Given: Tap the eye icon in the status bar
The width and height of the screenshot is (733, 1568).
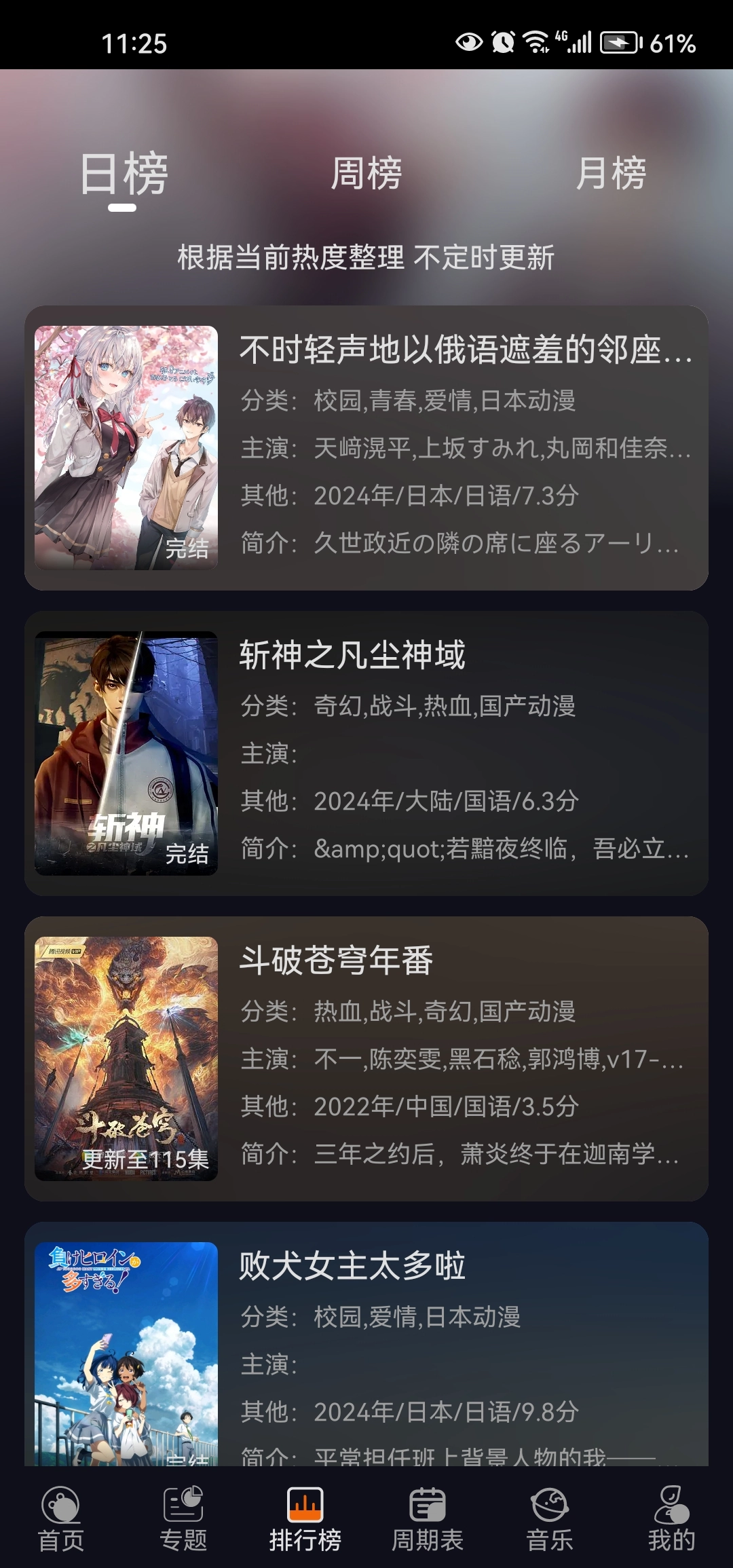Looking at the screenshot, I should [469, 42].
